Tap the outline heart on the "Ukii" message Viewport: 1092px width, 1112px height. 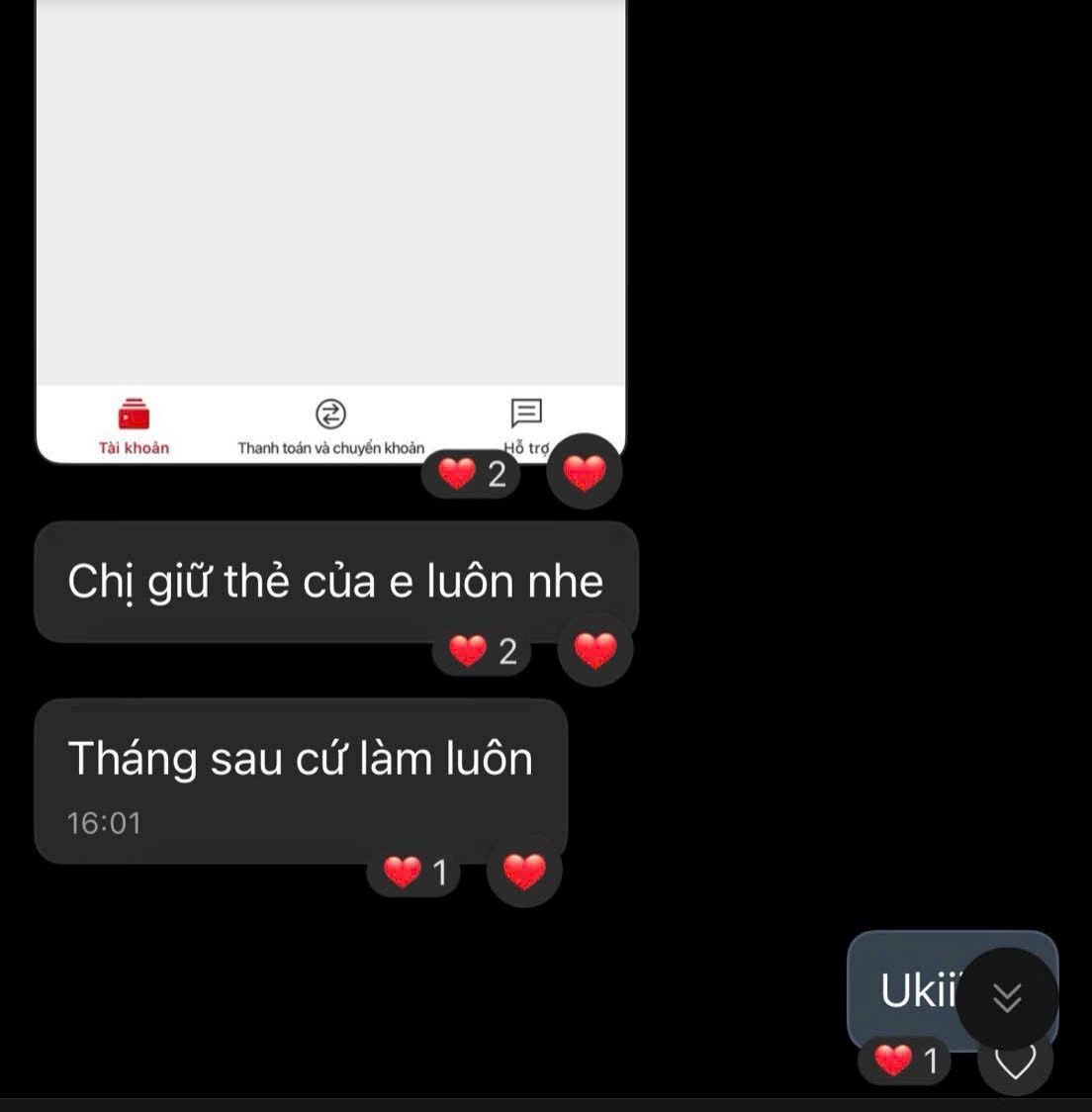click(1014, 1062)
